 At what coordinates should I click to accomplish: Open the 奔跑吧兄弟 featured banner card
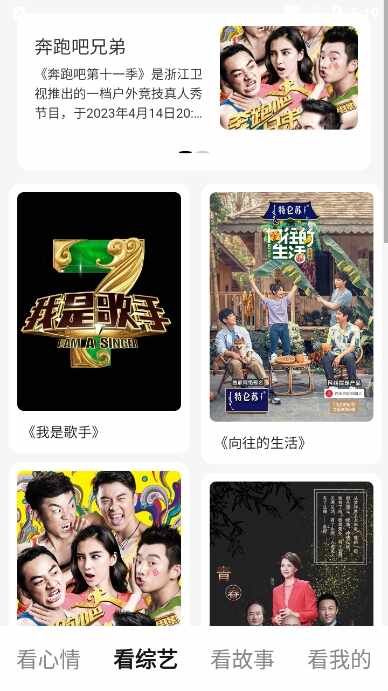(x=194, y=90)
